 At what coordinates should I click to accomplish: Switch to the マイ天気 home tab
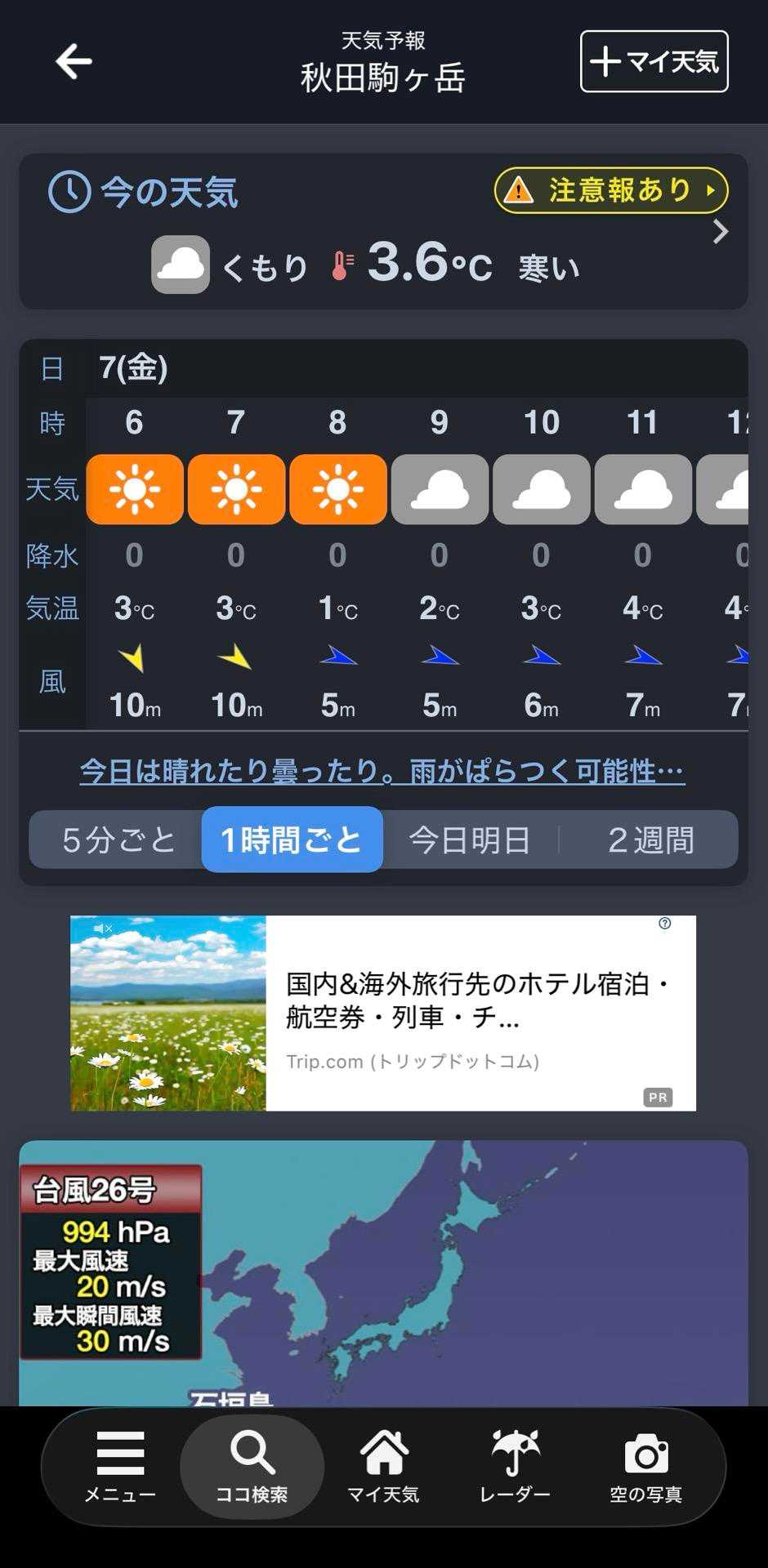(383, 1466)
